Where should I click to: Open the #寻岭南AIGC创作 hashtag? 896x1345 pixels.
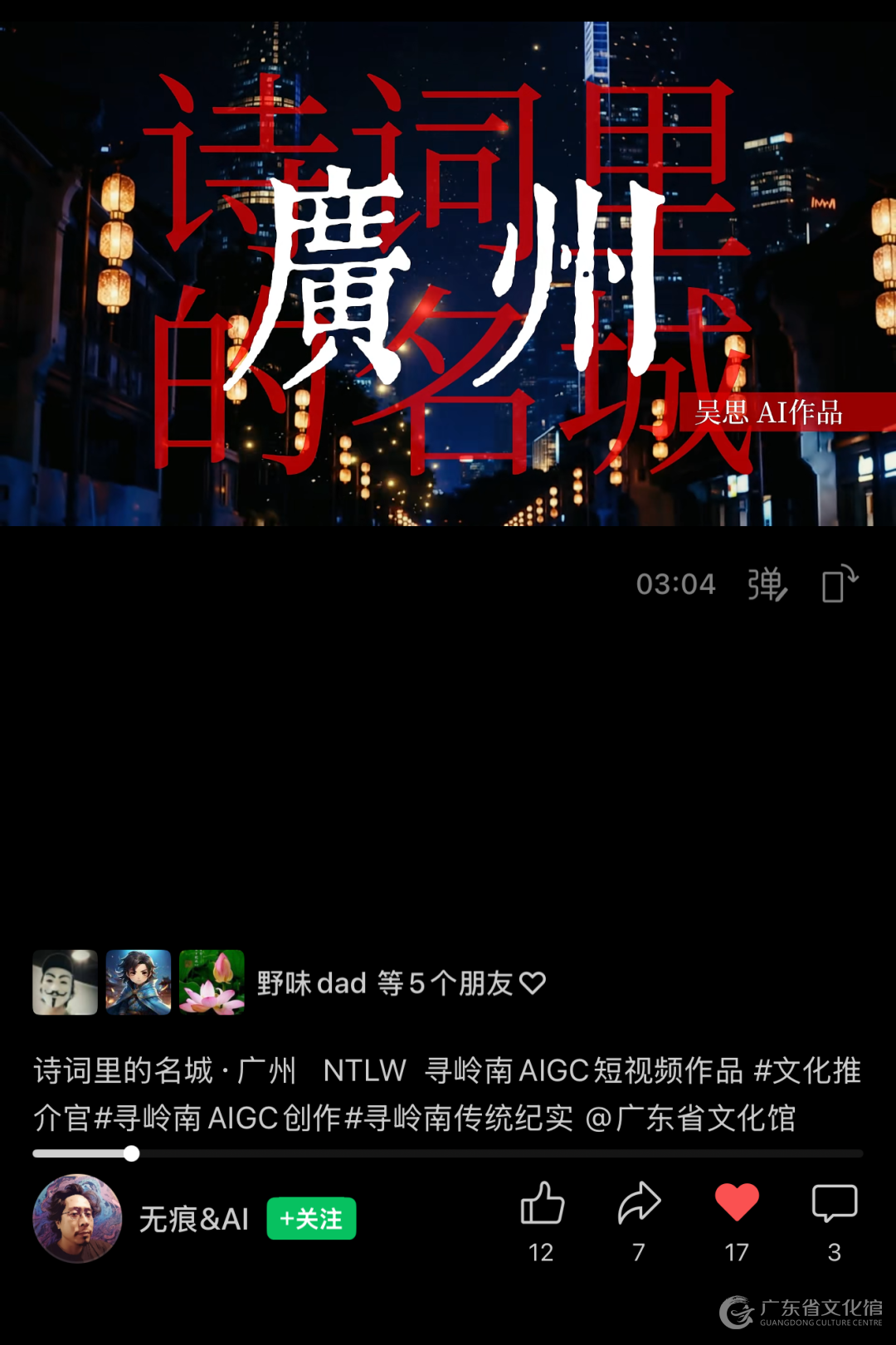(219, 1118)
